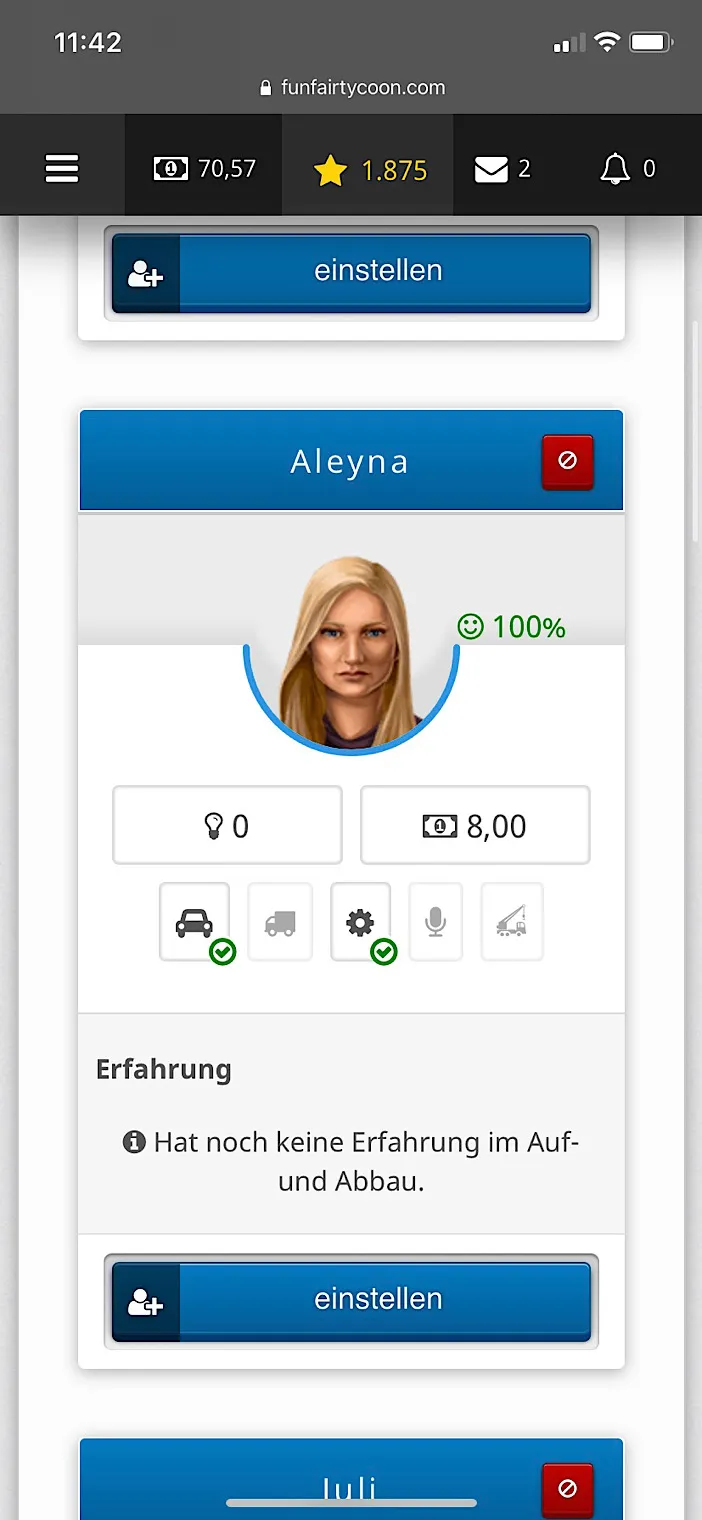Tap Aleyna's gear skill icon
The image size is (702, 1520).
coord(360,922)
